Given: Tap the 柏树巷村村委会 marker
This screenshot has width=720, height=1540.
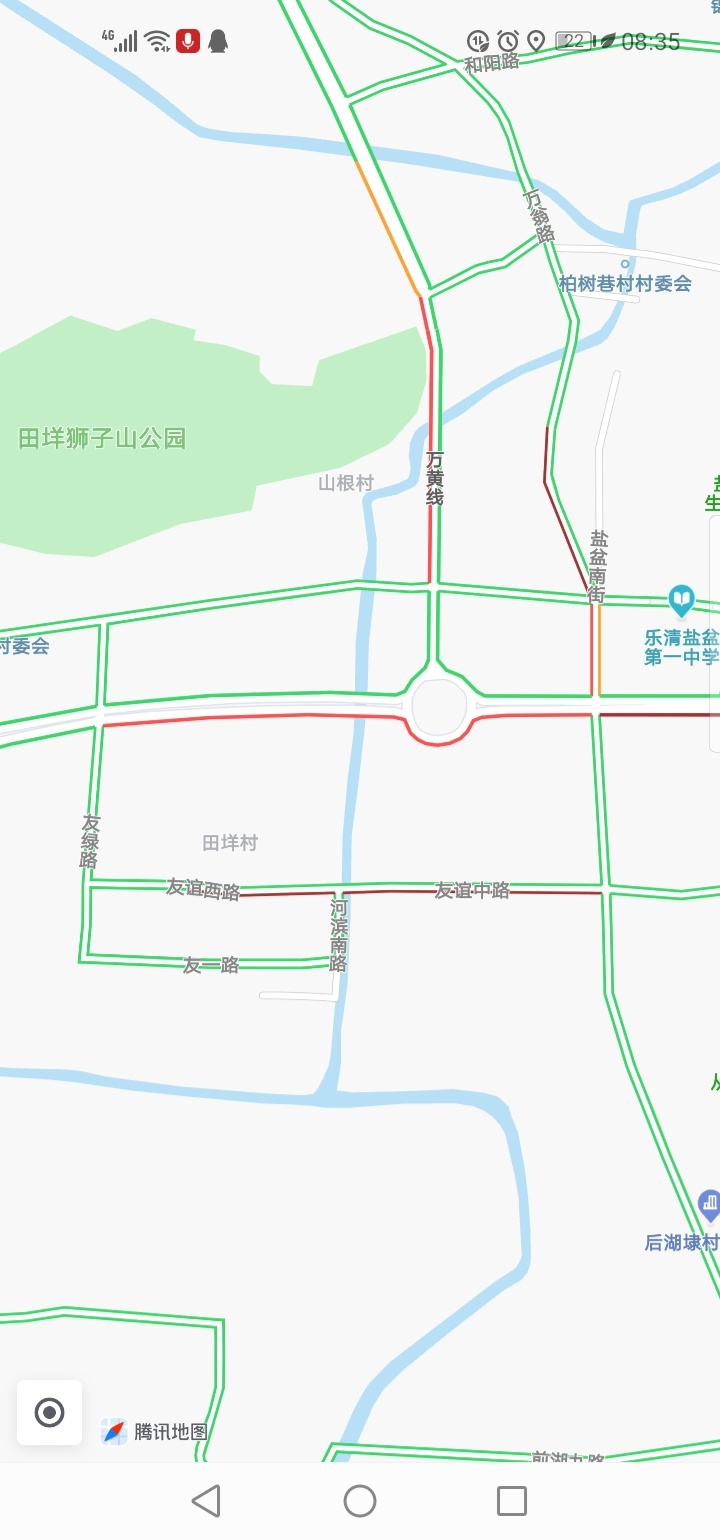Looking at the screenshot, I should 625,266.
